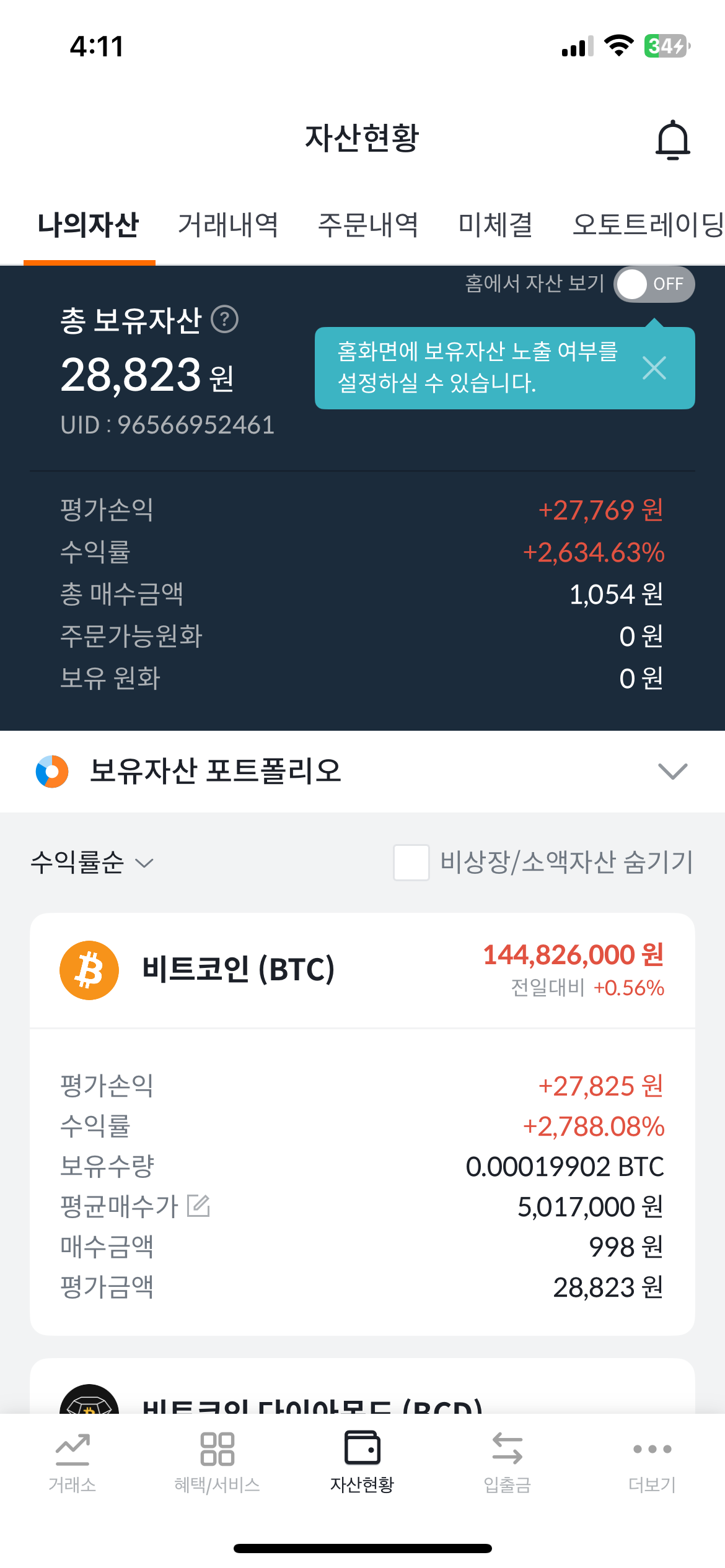Viewport: 725px width, 1568px height.
Task: Check 비상장/소액자산 숨기기 checkbox
Action: (411, 863)
